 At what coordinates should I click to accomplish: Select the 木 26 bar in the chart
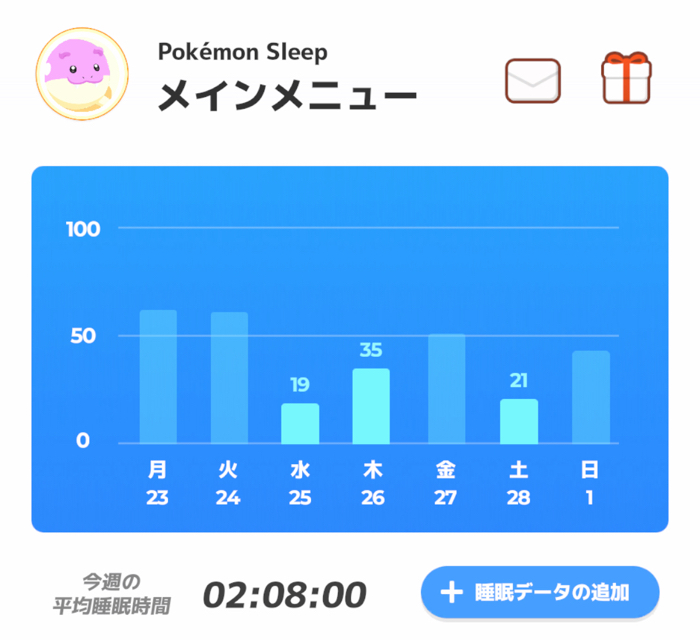click(371, 406)
